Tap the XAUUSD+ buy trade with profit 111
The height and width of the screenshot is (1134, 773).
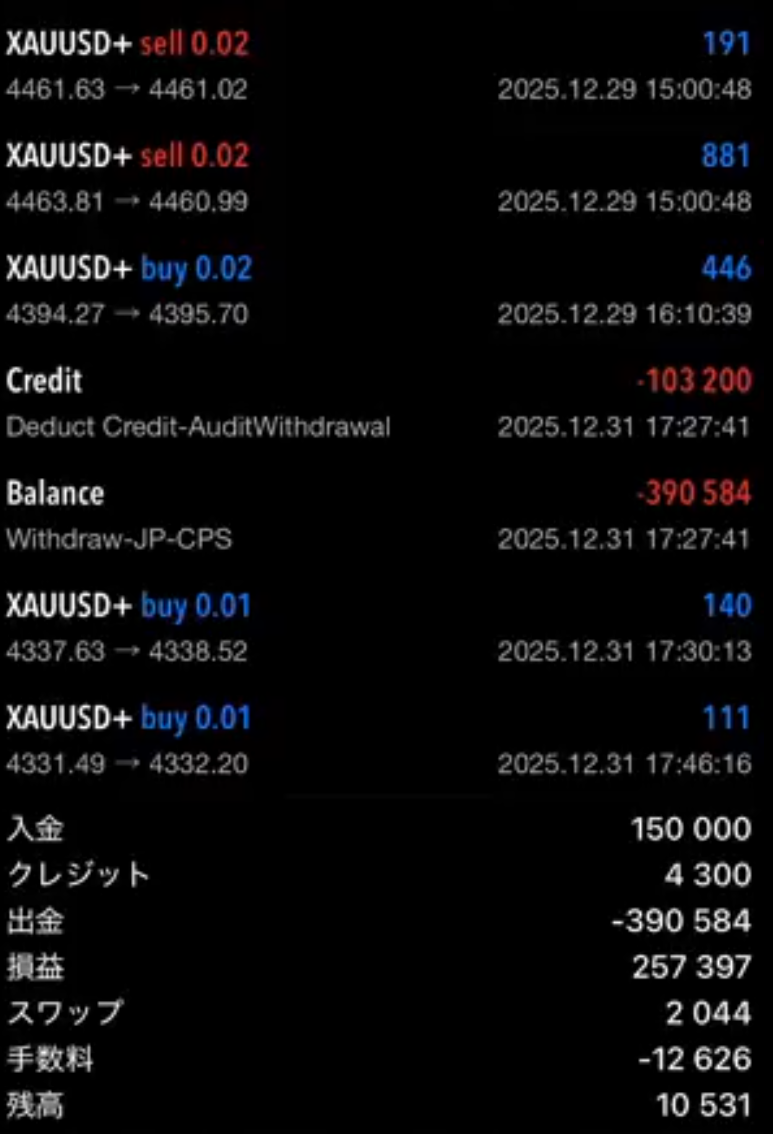(x=386, y=741)
